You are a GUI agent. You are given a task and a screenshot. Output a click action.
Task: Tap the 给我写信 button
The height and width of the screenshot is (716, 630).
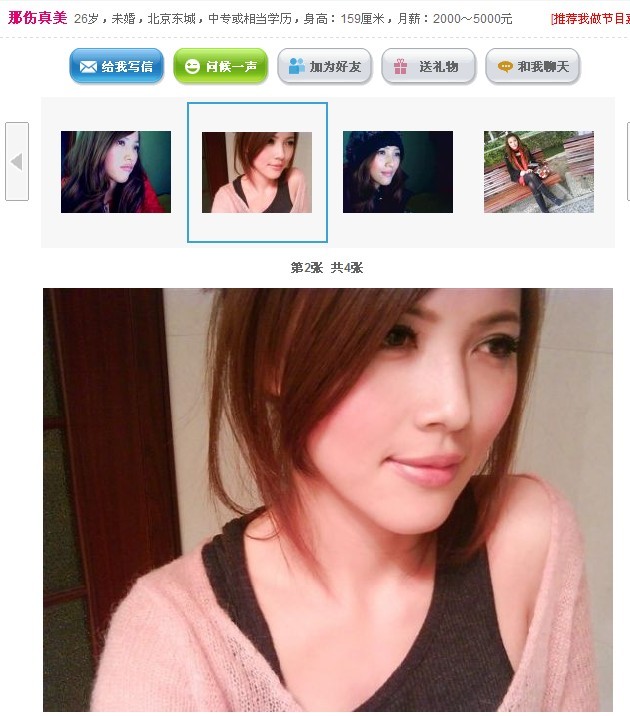pyautogui.click(x=116, y=66)
